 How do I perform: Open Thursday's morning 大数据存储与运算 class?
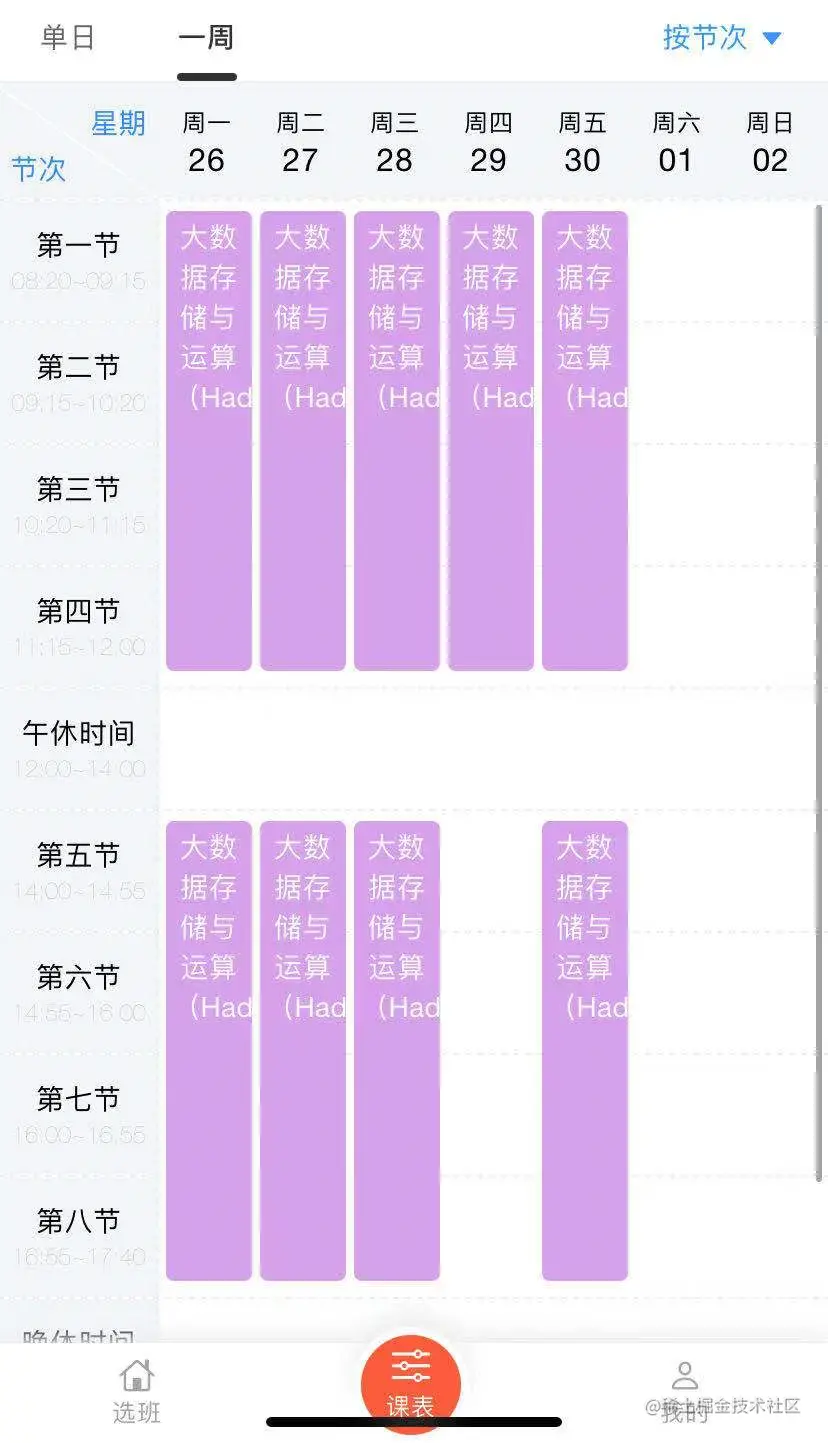[490, 440]
